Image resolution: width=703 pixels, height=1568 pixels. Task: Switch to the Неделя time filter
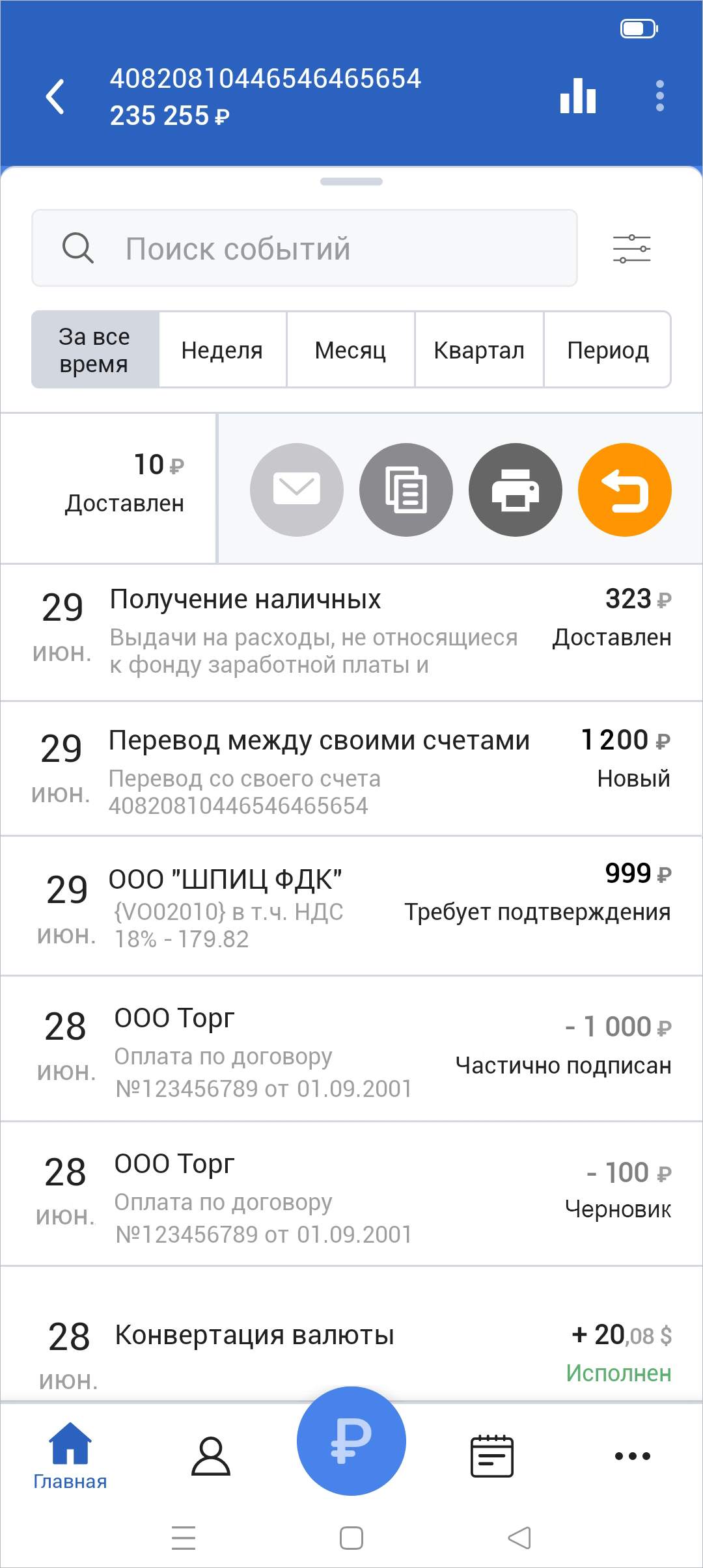(221, 349)
